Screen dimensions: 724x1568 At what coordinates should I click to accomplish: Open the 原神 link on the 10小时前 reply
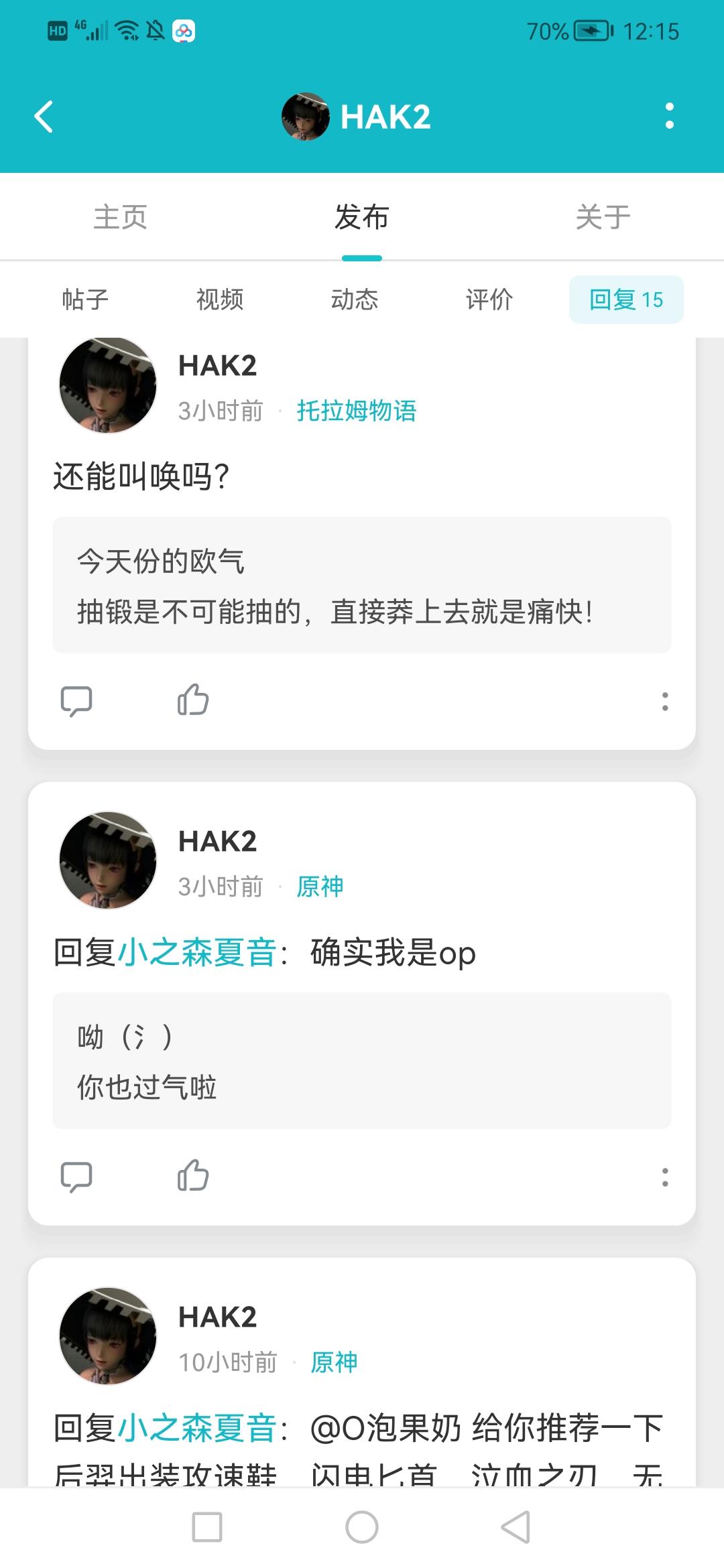click(334, 1362)
